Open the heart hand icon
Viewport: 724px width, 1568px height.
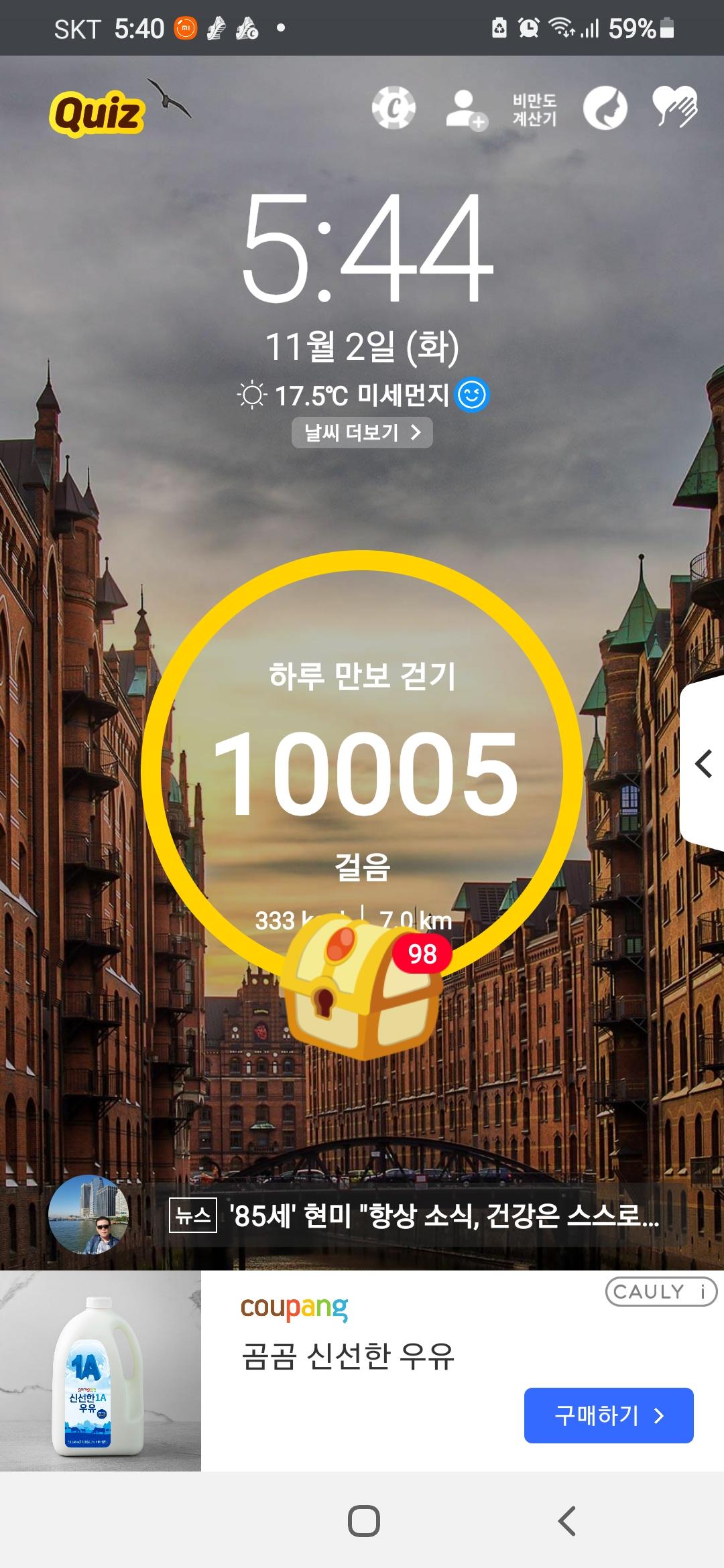click(x=675, y=107)
